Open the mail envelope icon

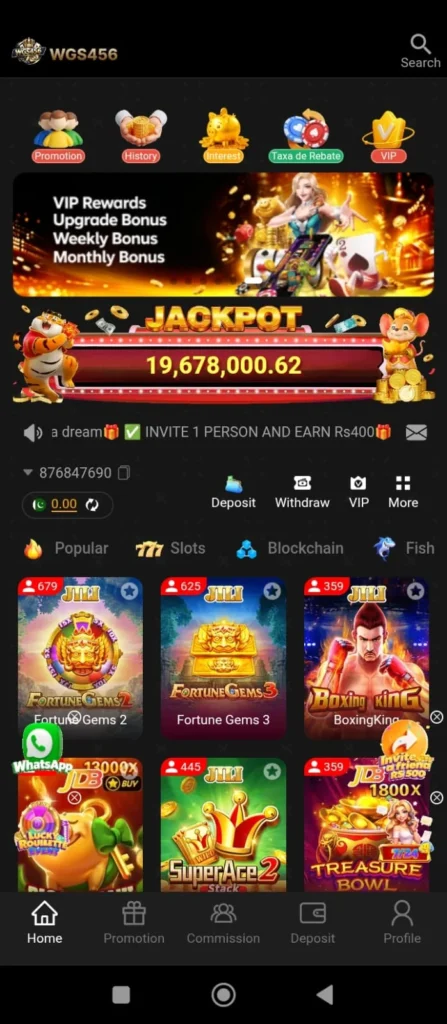(416, 432)
